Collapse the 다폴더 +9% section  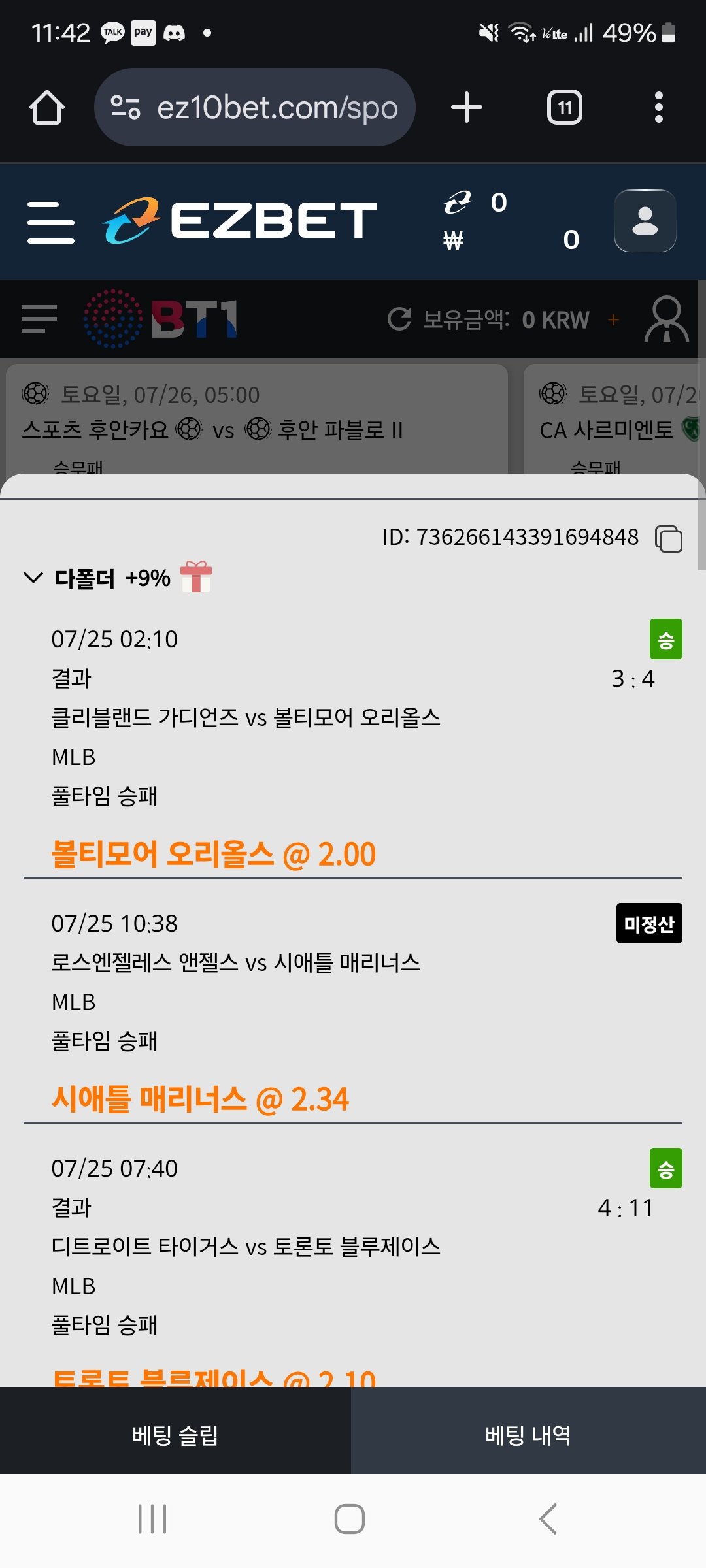tap(33, 578)
